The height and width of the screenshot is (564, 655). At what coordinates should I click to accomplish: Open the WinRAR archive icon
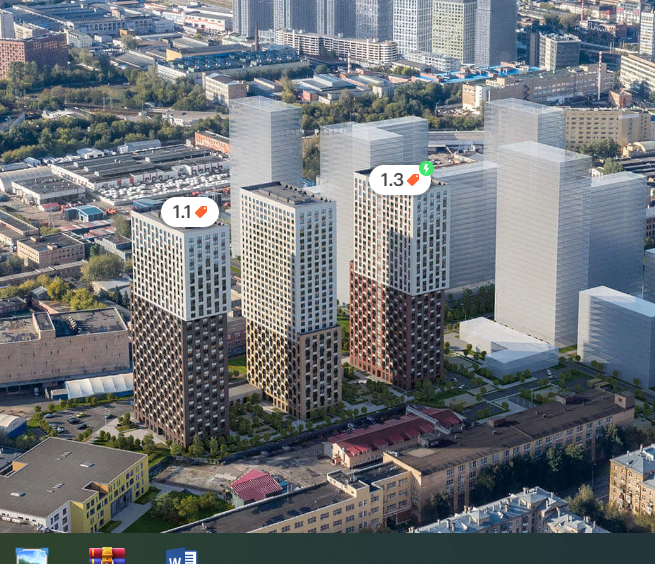point(107,555)
